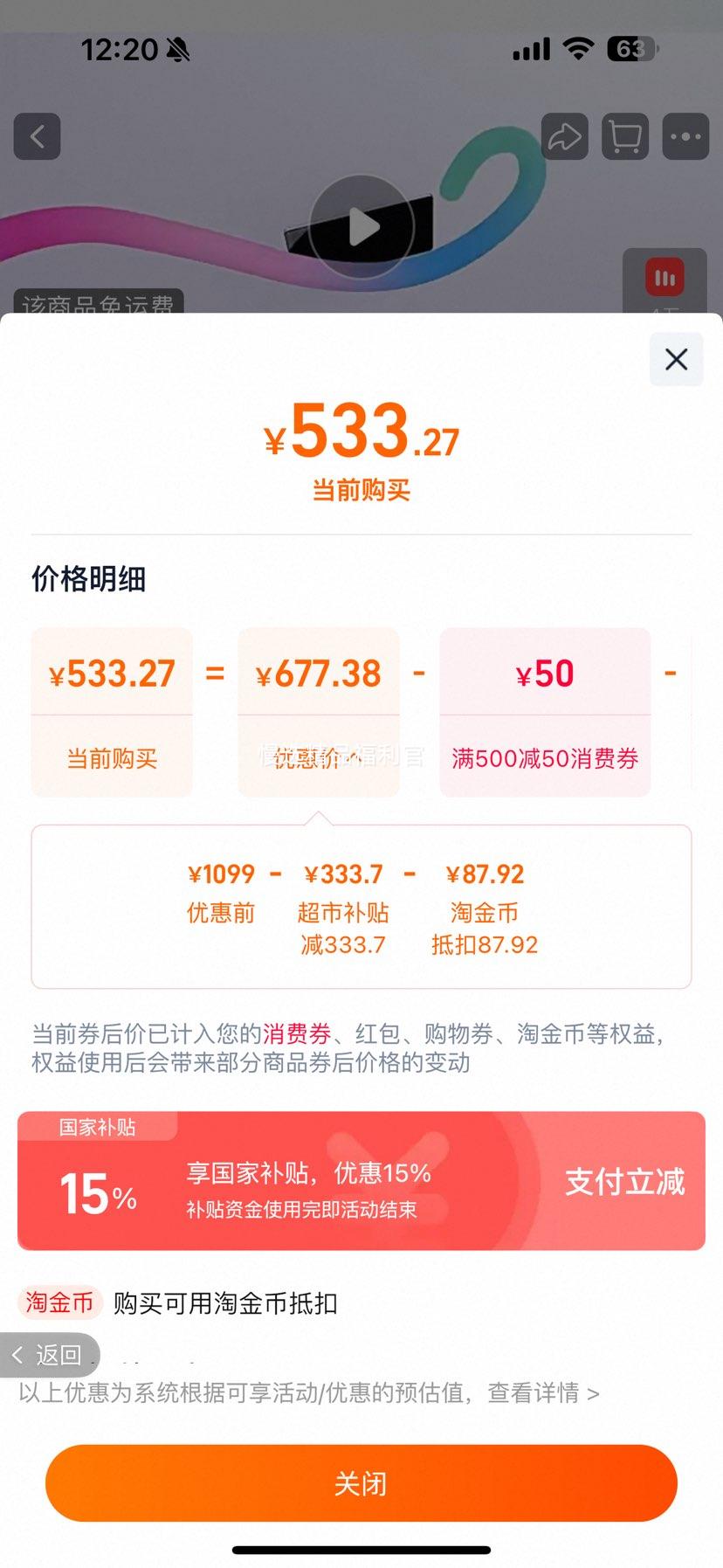Image resolution: width=723 pixels, height=1568 pixels.
Task: Dismiss the price popup with the X
Action: [x=676, y=360]
